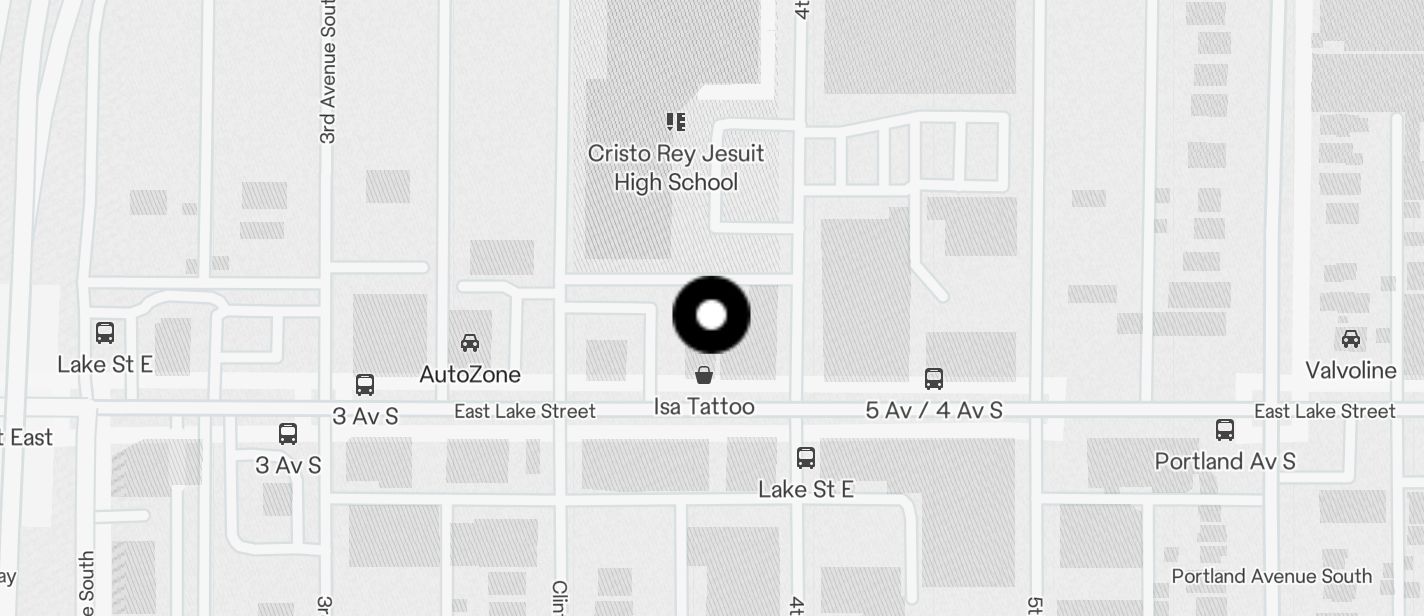Open the Valvoline place marker

click(1350, 340)
